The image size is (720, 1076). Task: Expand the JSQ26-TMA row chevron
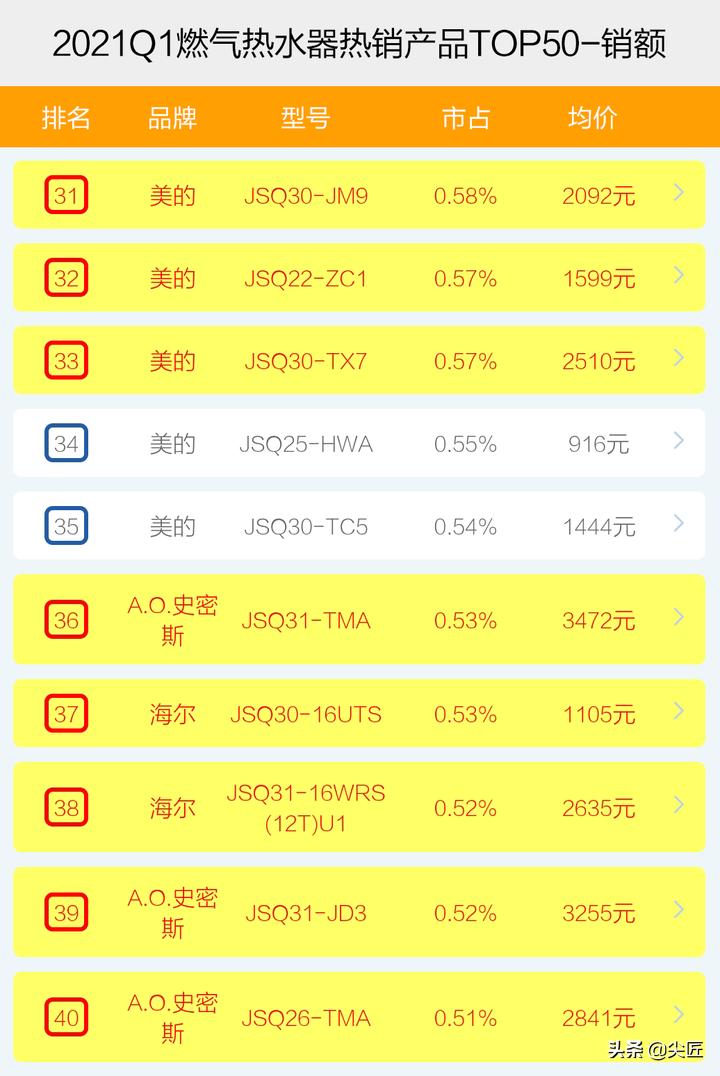679,1017
